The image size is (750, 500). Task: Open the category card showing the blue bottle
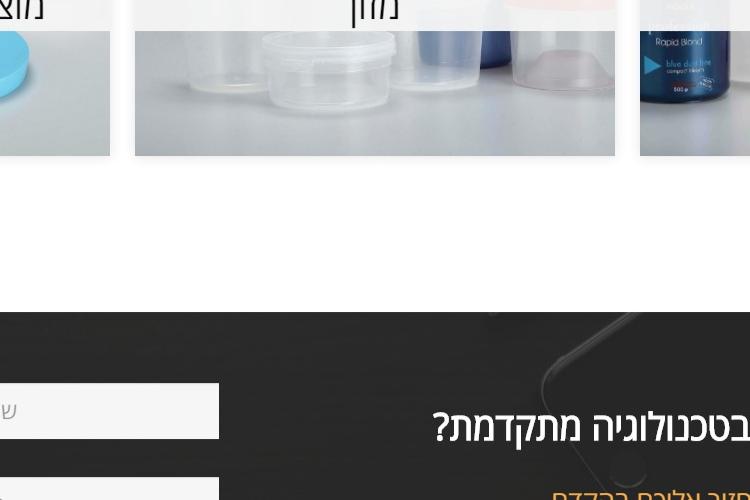696,80
